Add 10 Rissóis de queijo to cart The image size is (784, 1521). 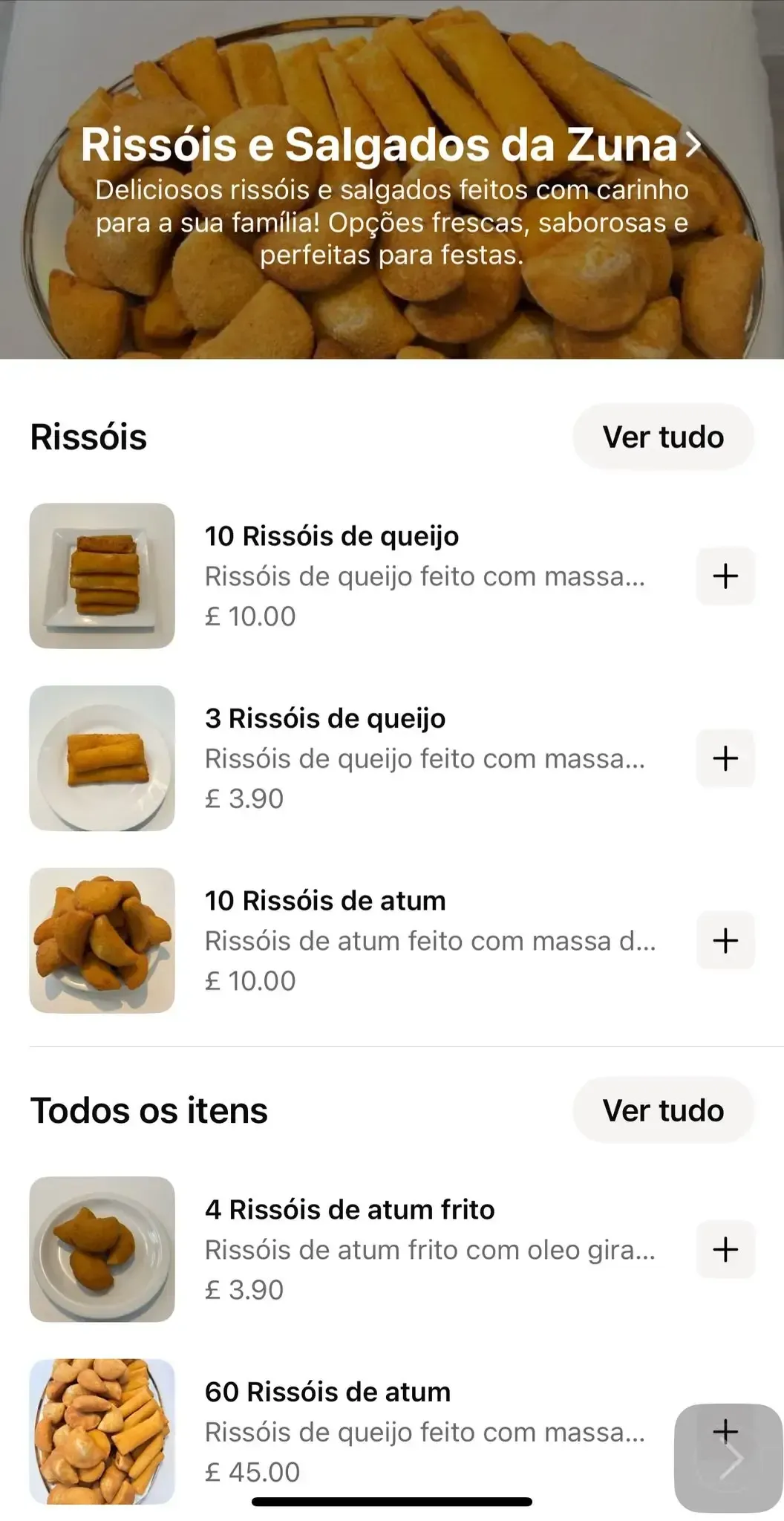(725, 576)
